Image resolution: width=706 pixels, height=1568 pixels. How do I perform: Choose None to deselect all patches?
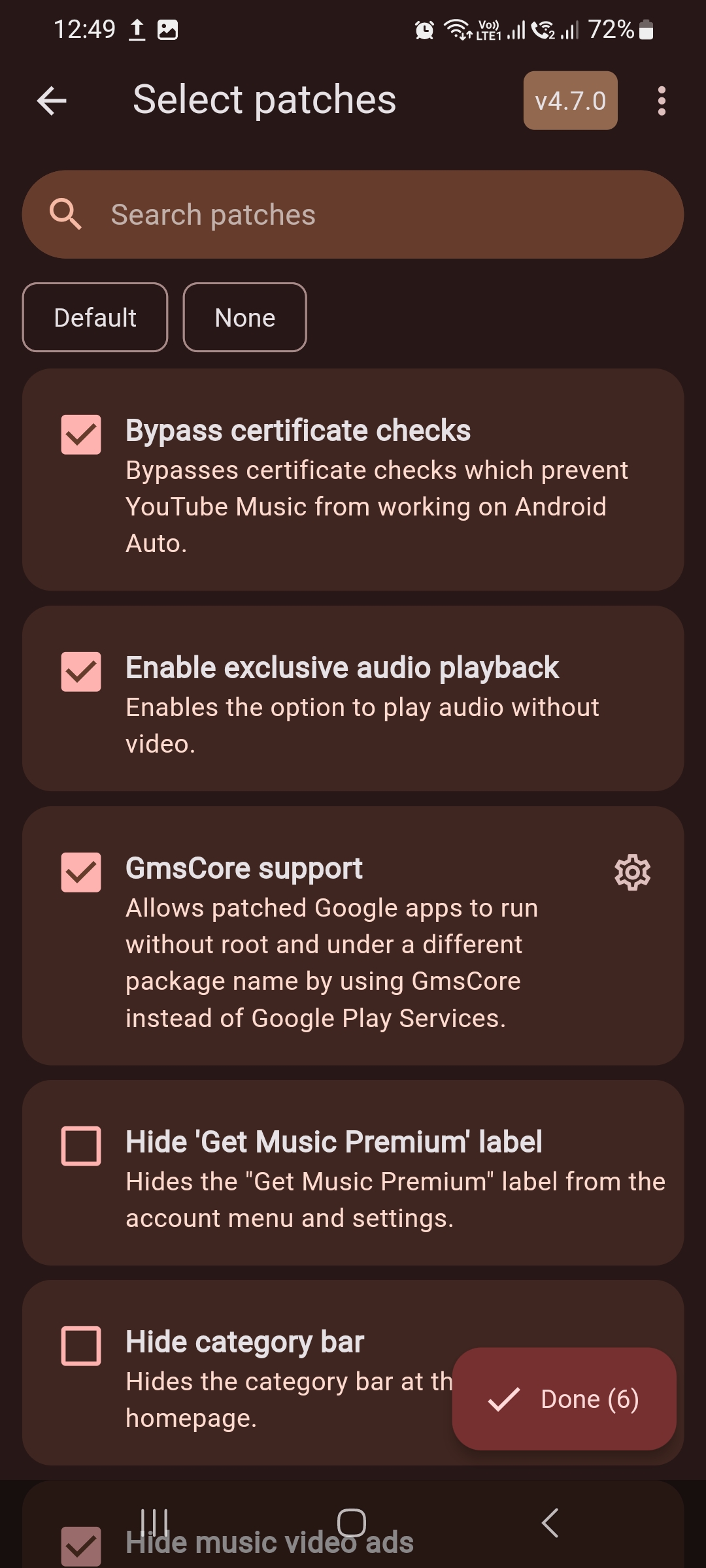coord(244,318)
